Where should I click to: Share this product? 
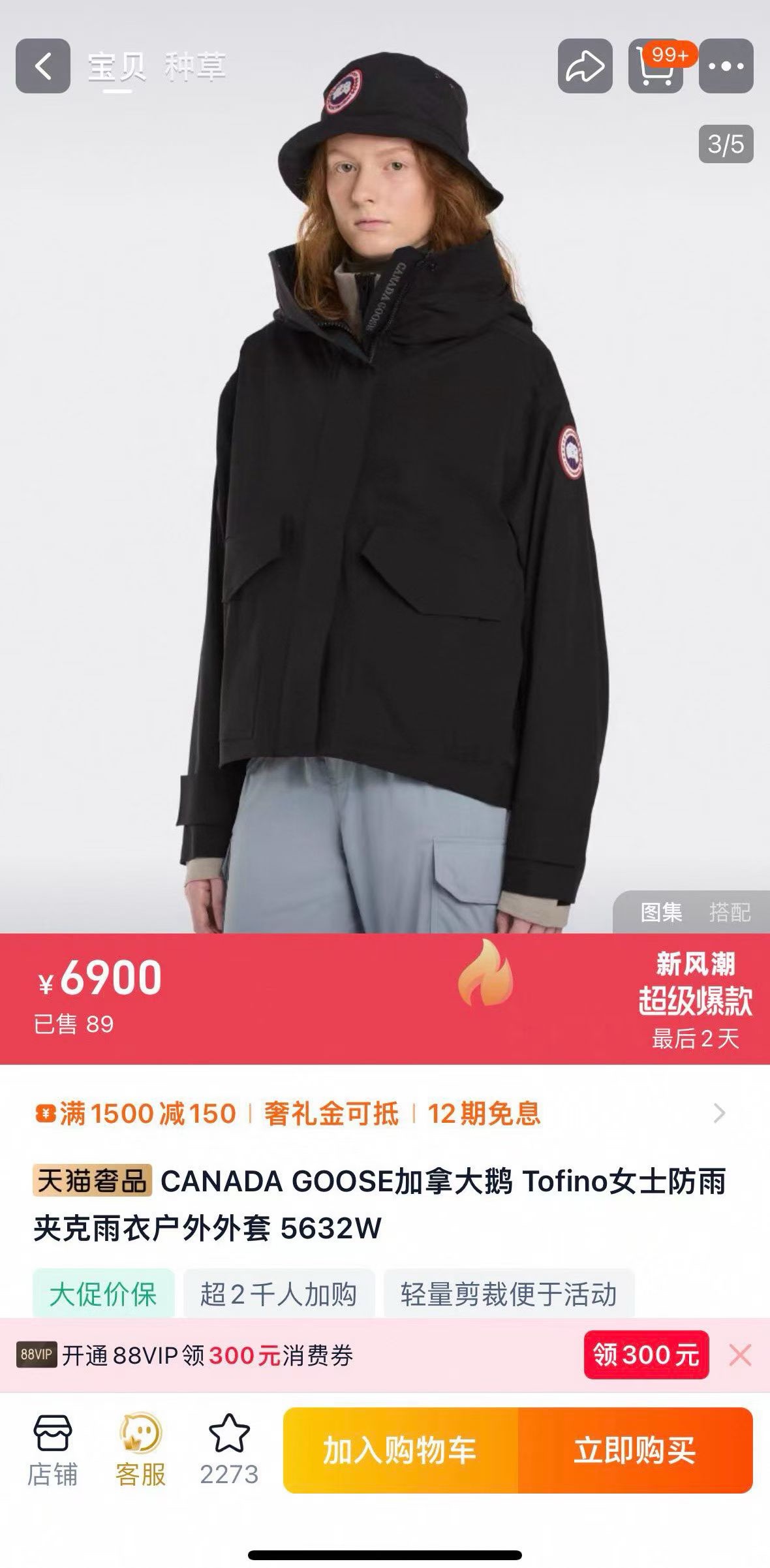click(585, 66)
